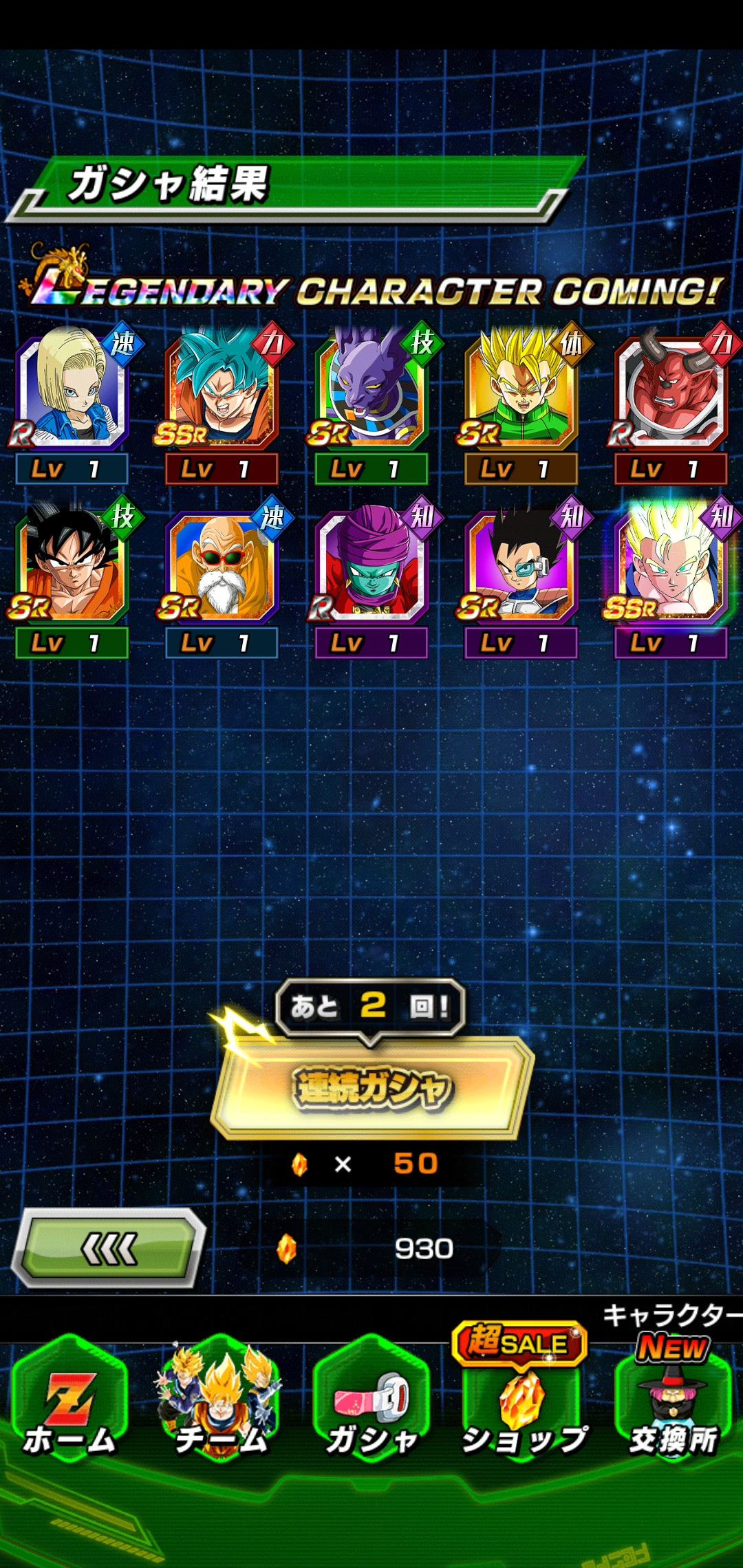Viewport: 743px width, 1568px height.
Task: Open the R purple turban character card
Action: pos(371,576)
